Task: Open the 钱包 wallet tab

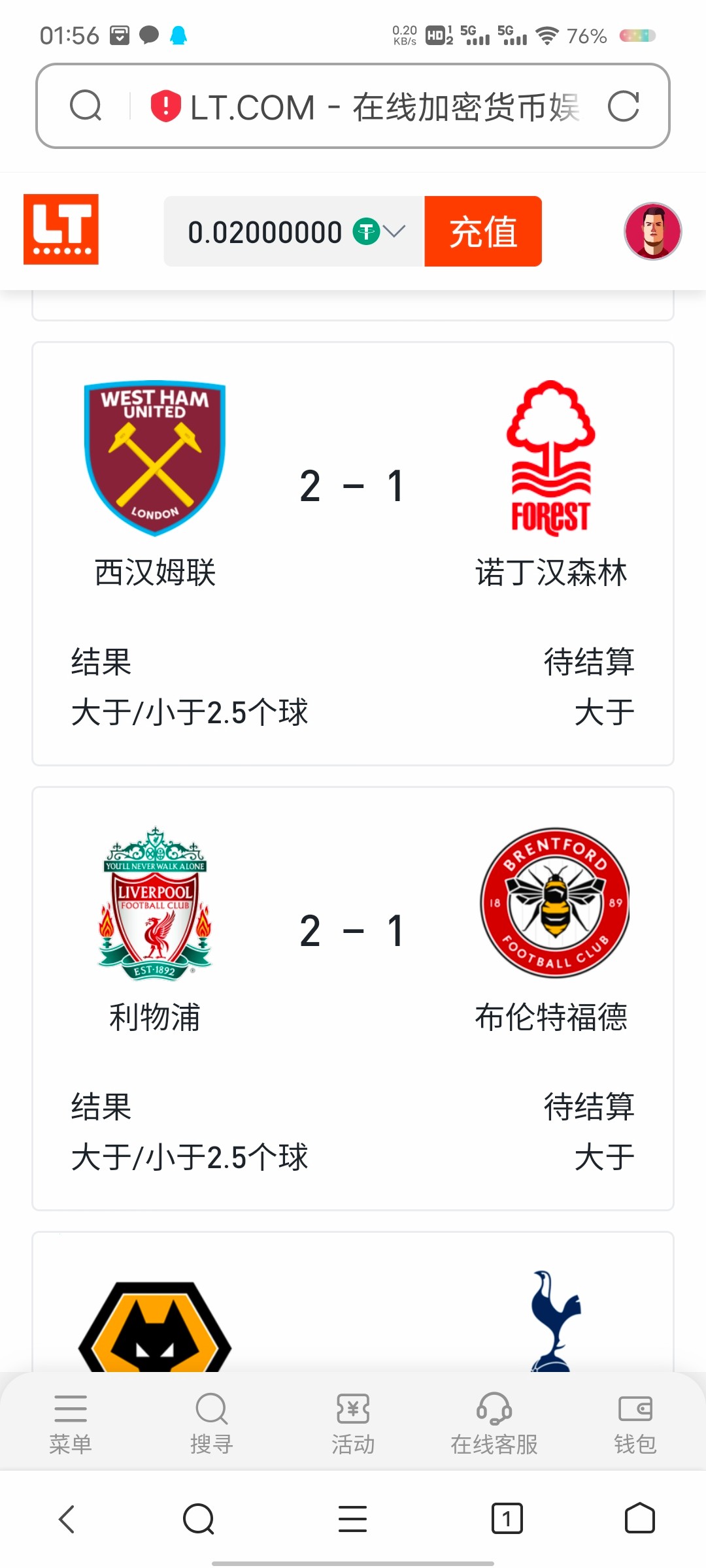Action: coord(635,1424)
